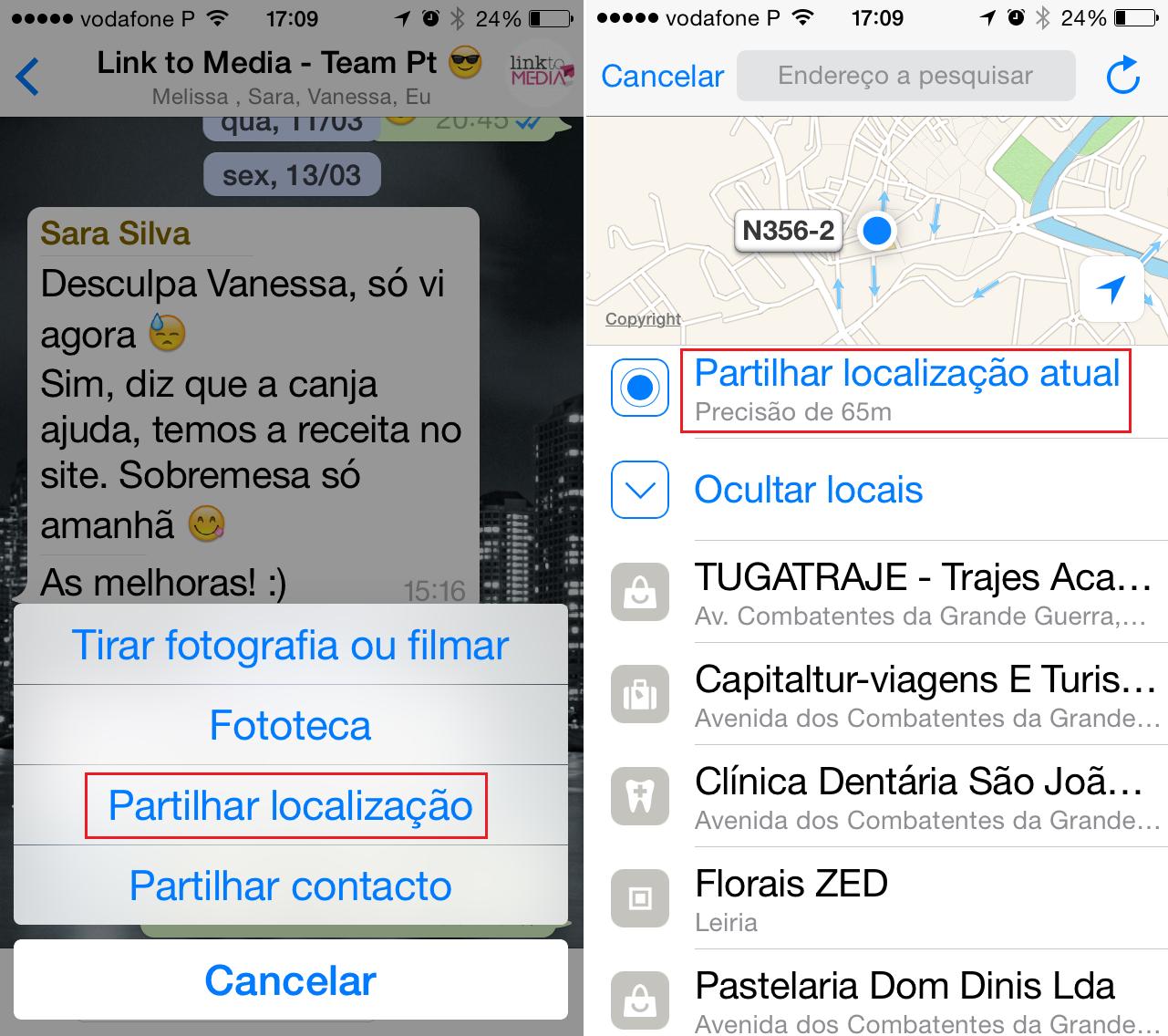
Task: Open Fototeca option
Action: coord(290,726)
